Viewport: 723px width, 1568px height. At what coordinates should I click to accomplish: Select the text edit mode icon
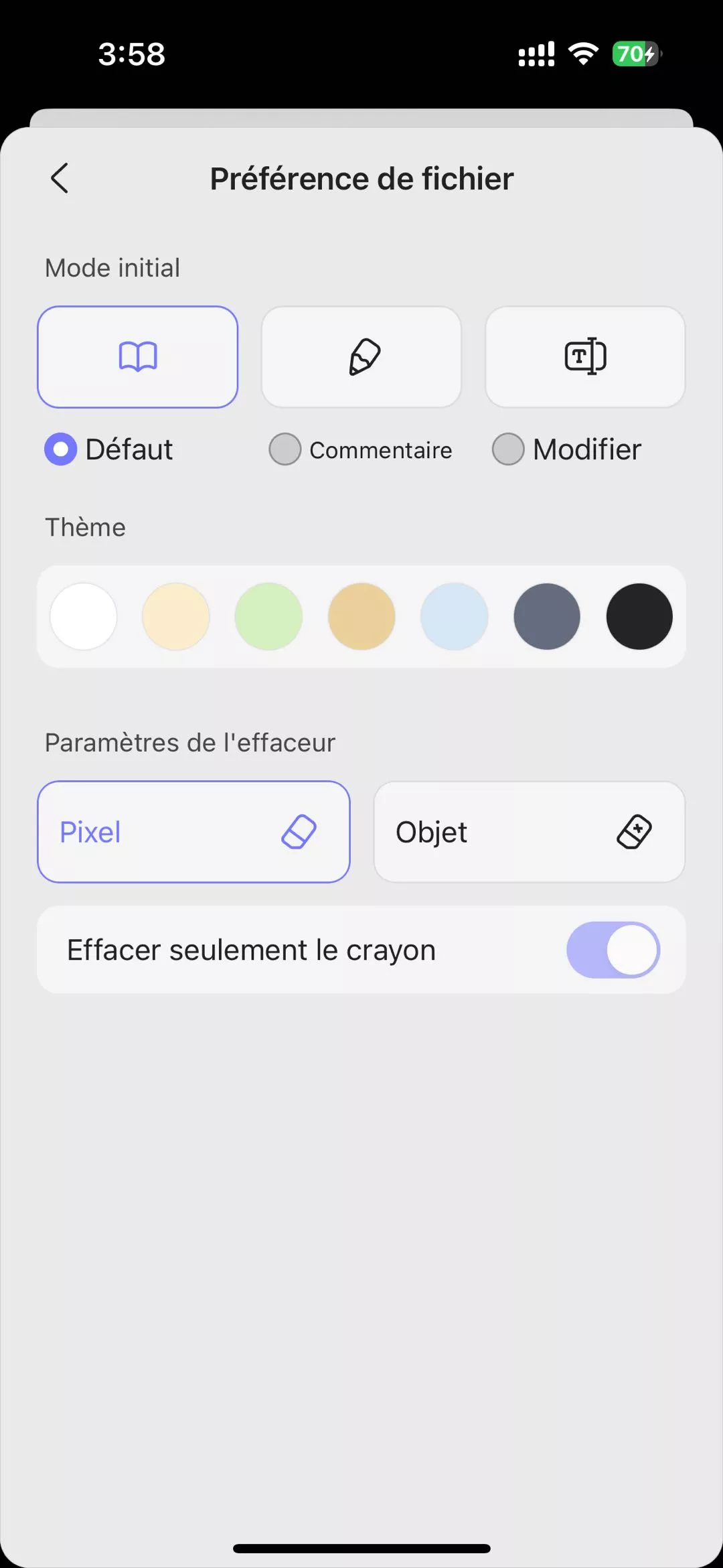point(584,356)
